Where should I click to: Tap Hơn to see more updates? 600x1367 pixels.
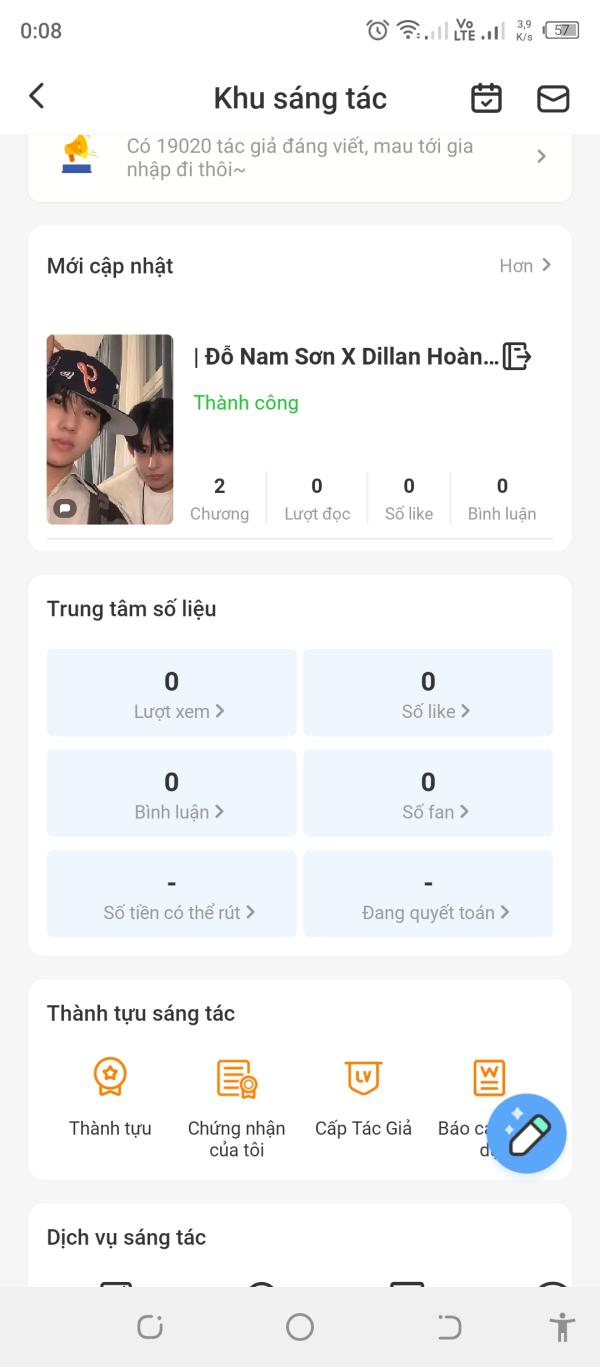tap(525, 265)
